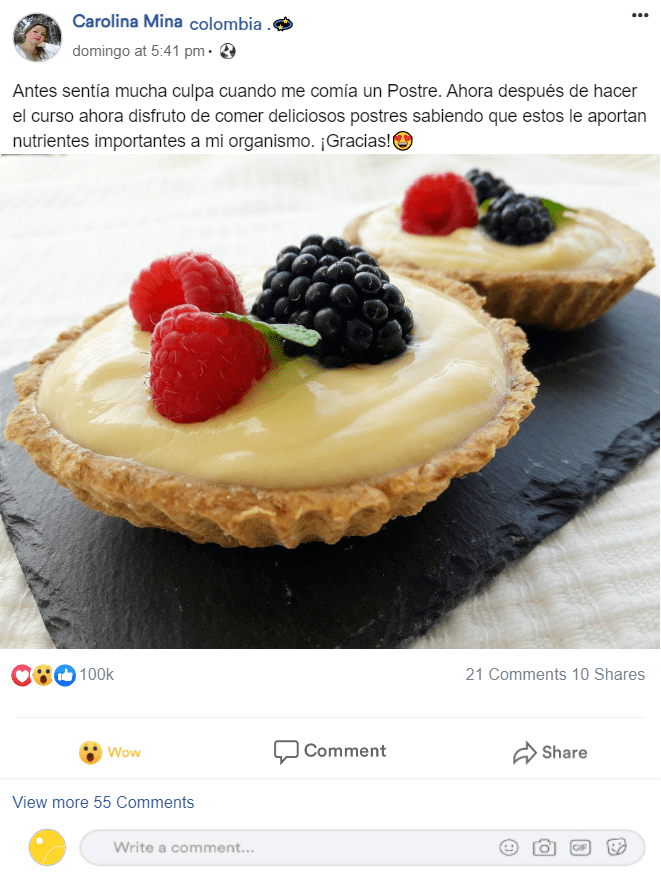Open Carolina Mina's profile
The width and height of the screenshot is (661, 877).
[127, 22]
